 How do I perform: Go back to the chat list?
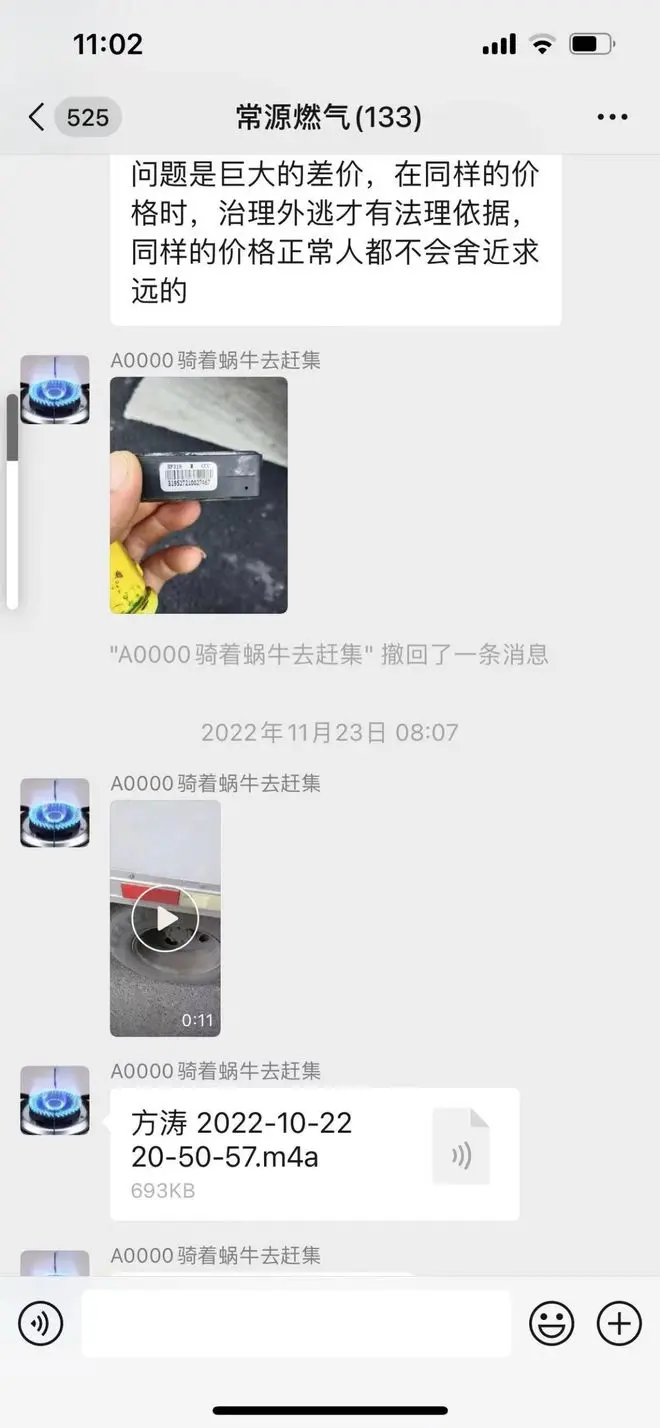coord(38,118)
